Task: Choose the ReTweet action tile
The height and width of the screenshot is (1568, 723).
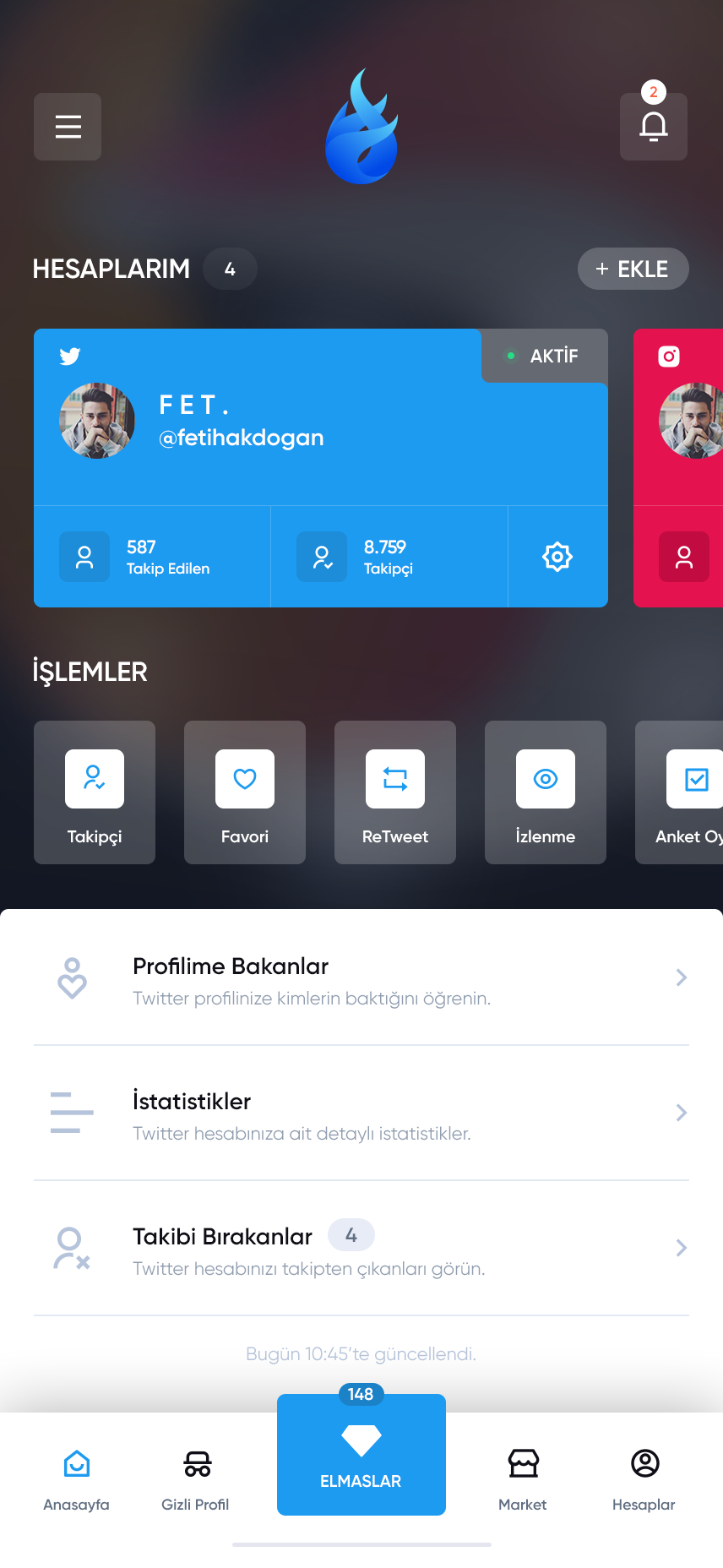Action: tap(395, 792)
